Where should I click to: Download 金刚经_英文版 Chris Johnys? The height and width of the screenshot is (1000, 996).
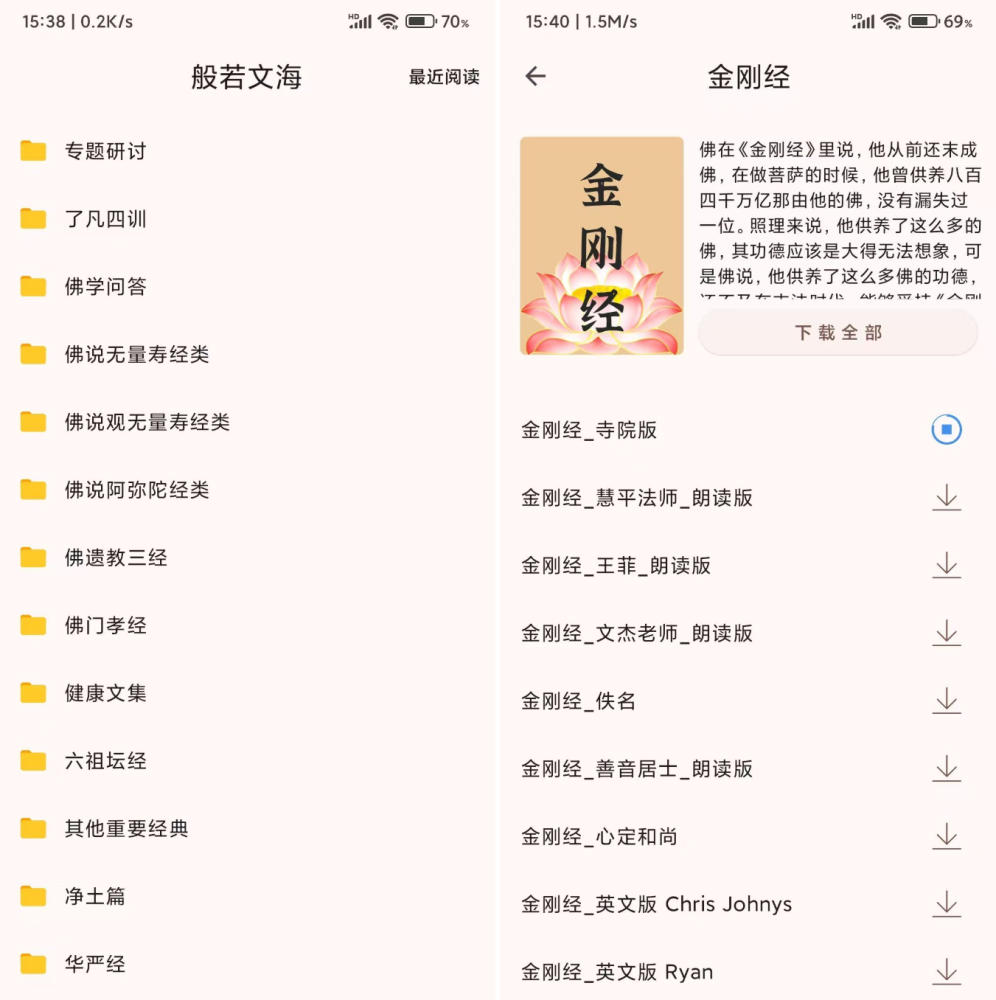pyautogui.click(x=946, y=904)
